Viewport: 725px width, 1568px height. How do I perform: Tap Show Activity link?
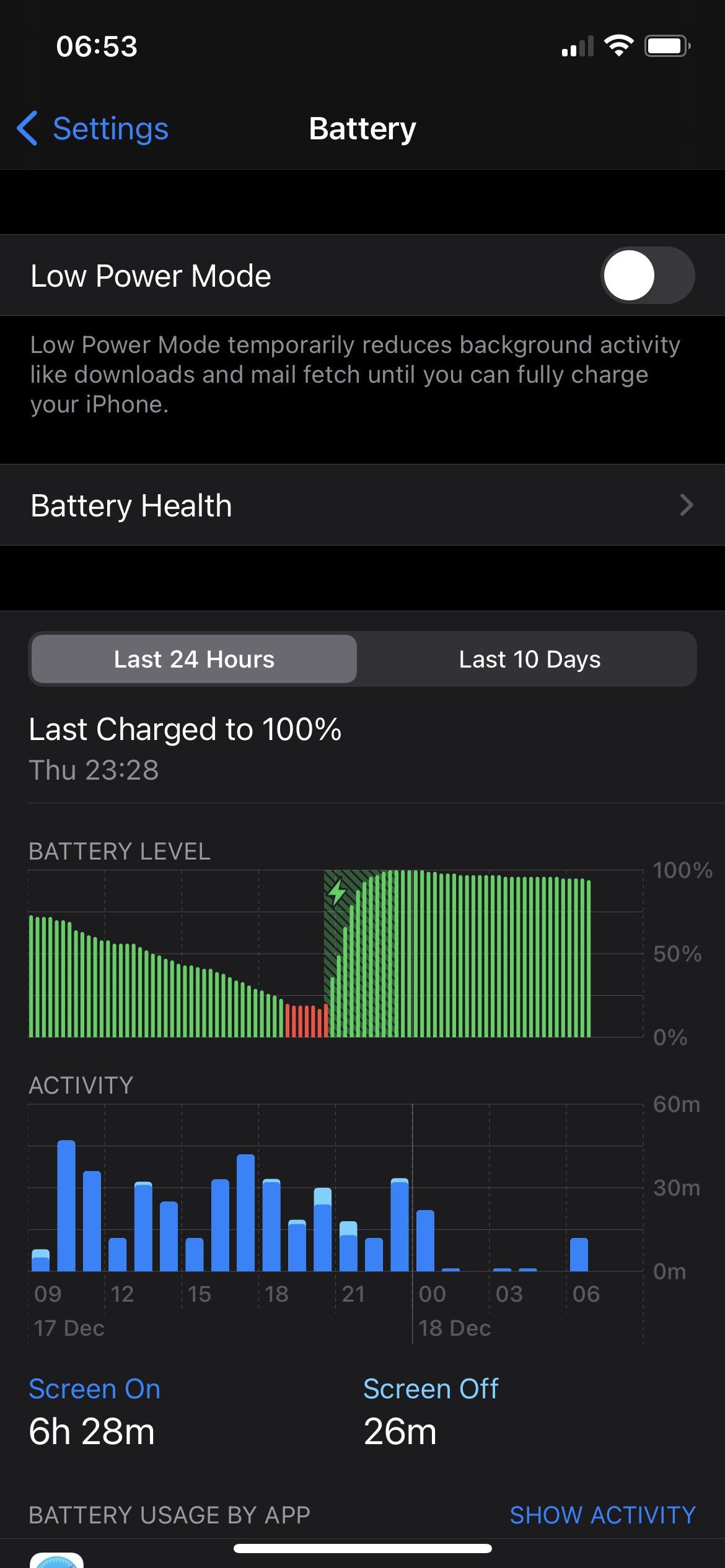(602, 1515)
